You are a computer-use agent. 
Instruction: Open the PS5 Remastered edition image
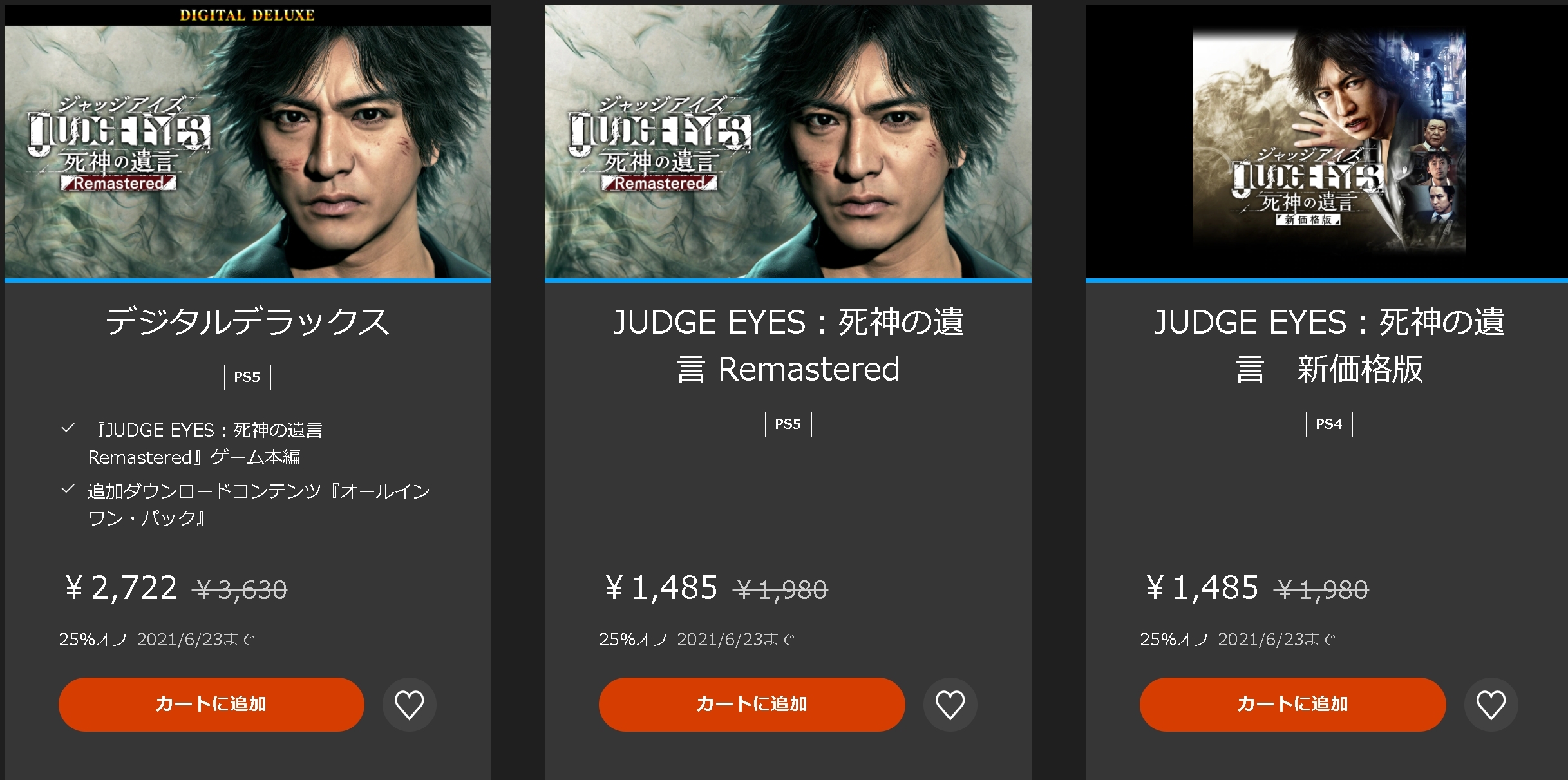pos(788,142)
